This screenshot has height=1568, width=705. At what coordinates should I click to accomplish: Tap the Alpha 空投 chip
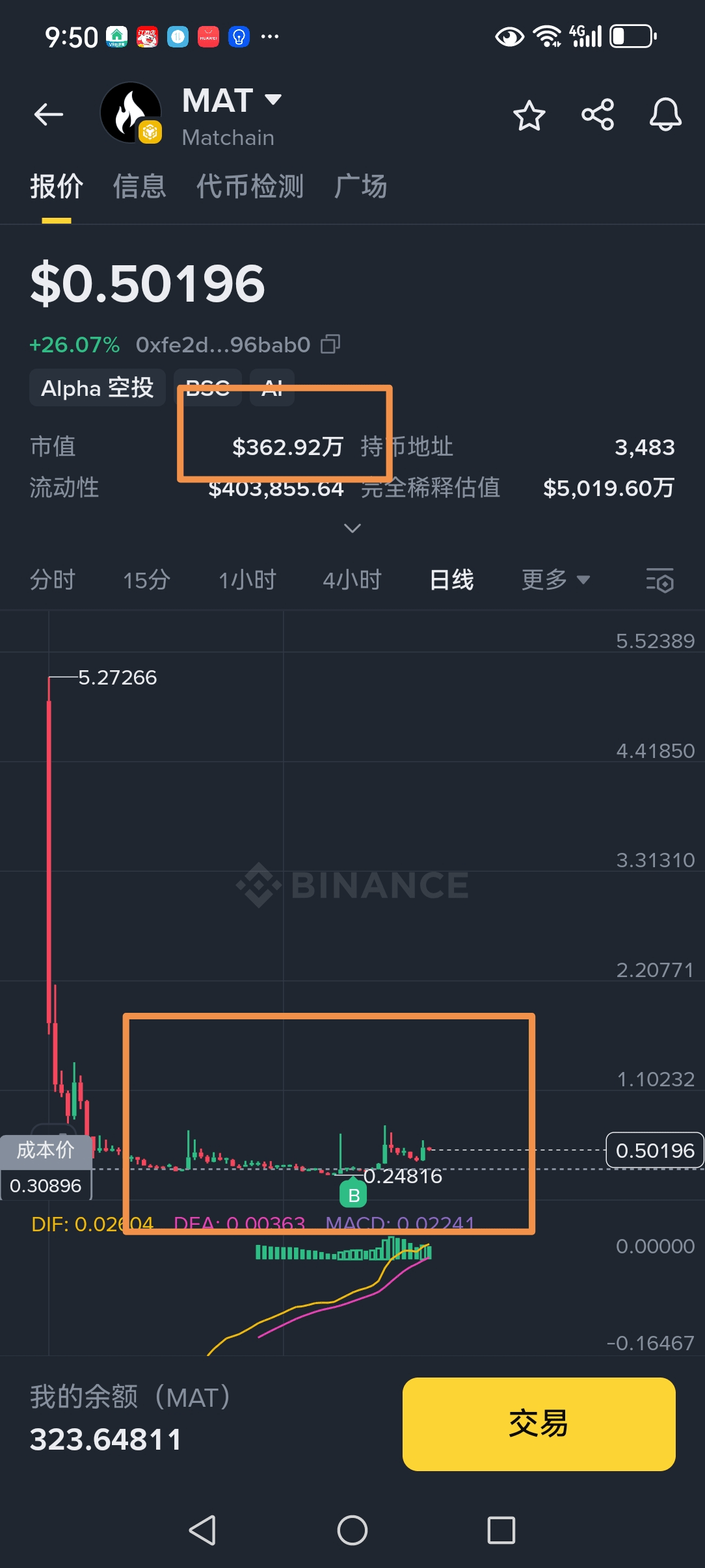point(97,388)
